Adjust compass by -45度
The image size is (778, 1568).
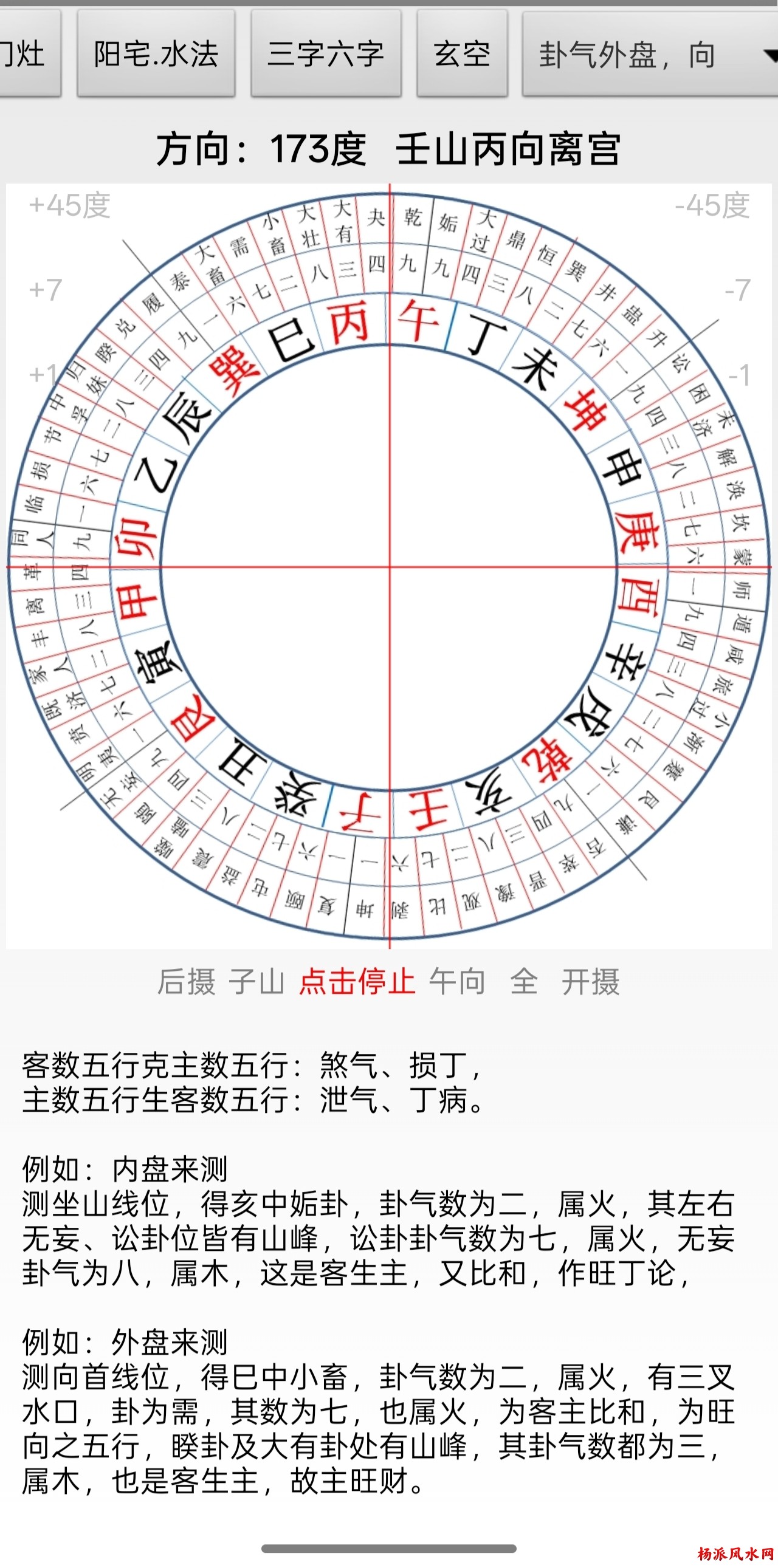tap(712, 206)
